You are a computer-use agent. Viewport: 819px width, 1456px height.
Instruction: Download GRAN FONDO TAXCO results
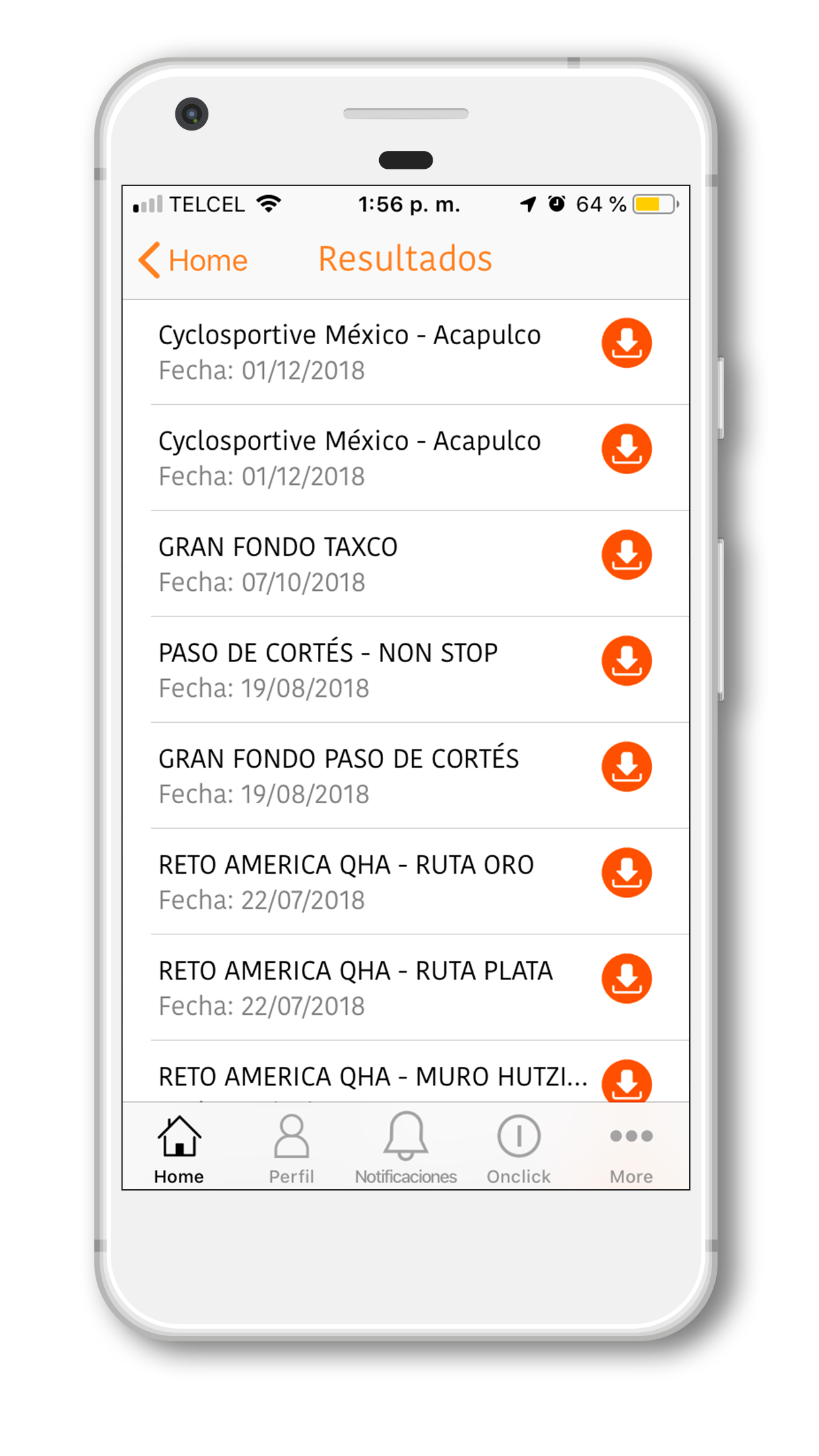626,555
